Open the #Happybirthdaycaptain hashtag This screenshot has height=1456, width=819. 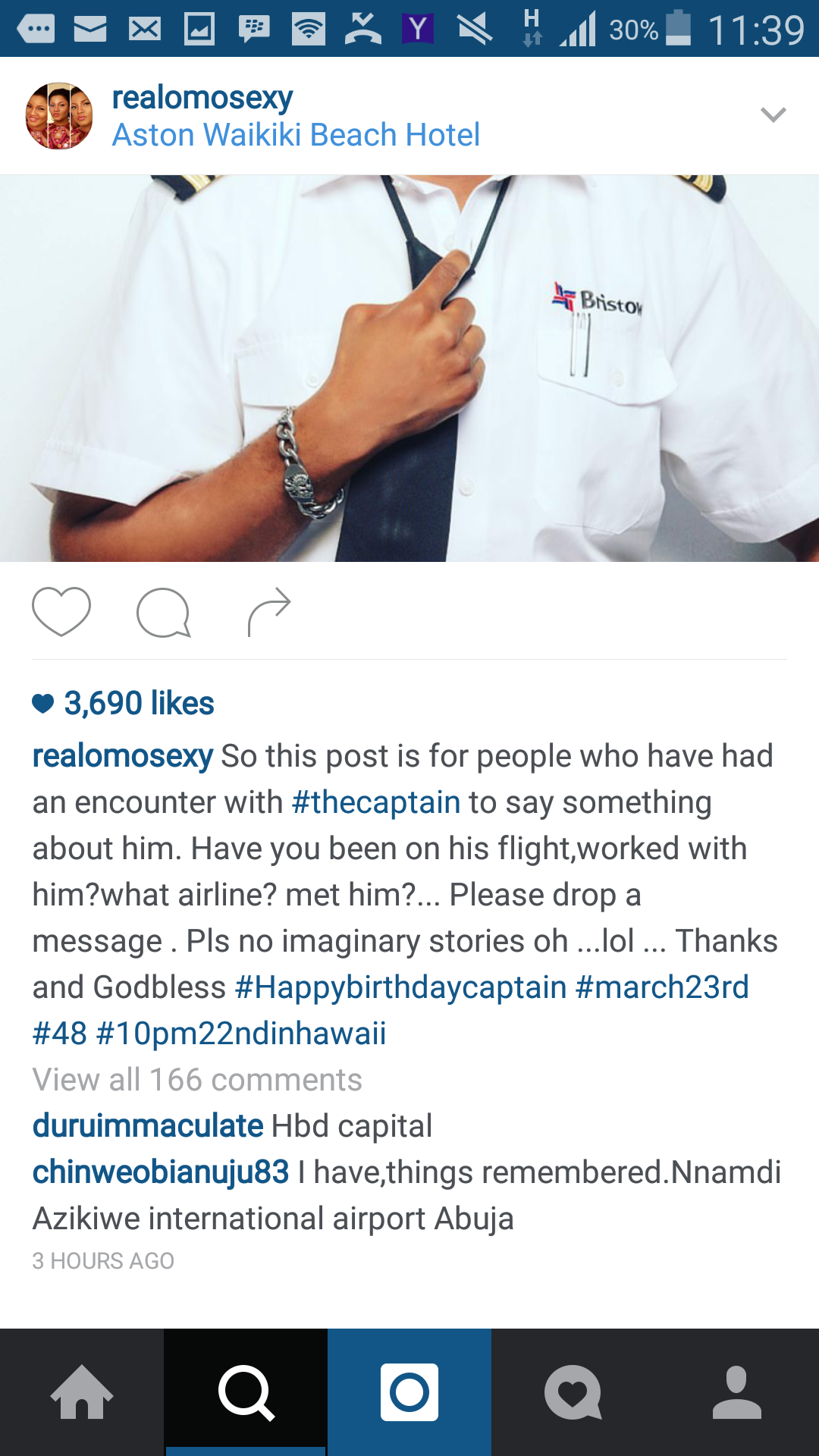pos(401,987)
